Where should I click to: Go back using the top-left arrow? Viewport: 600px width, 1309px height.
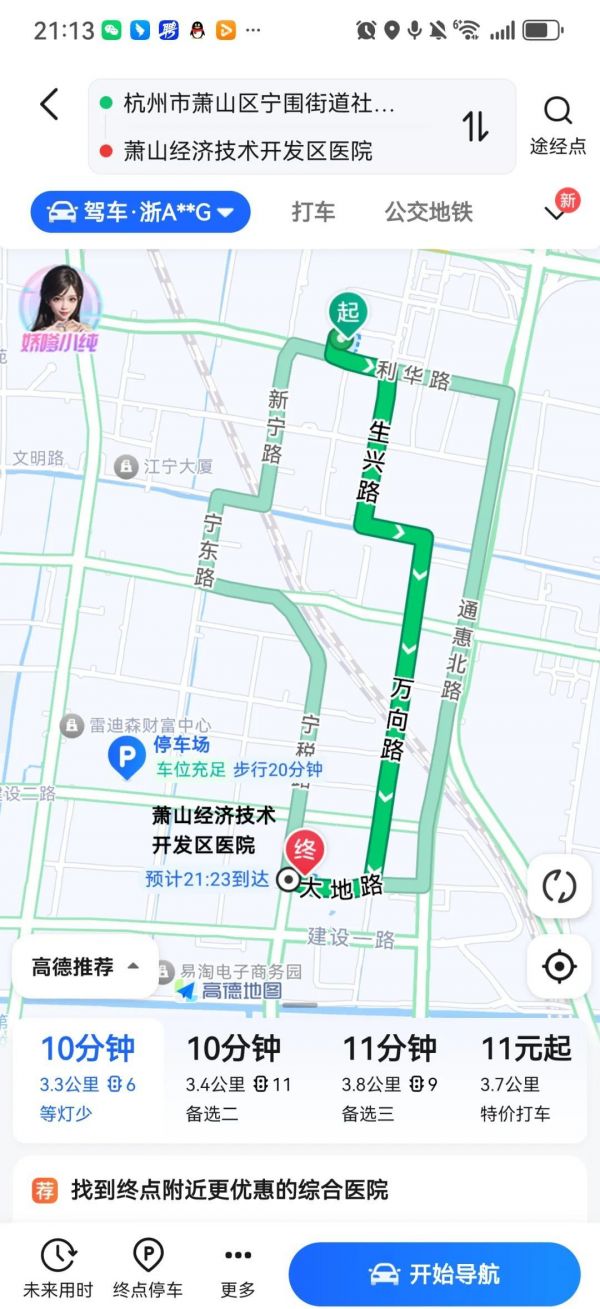tap(49, 104)
